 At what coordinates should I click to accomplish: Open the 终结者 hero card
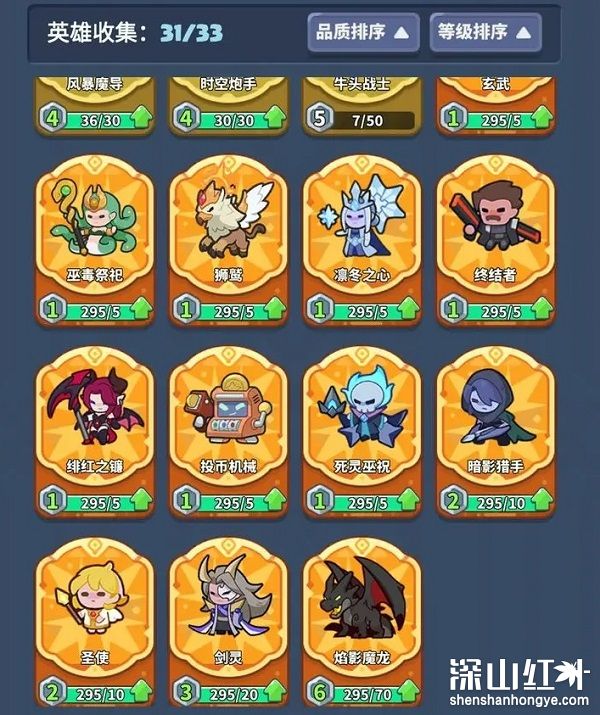[495, 240]
